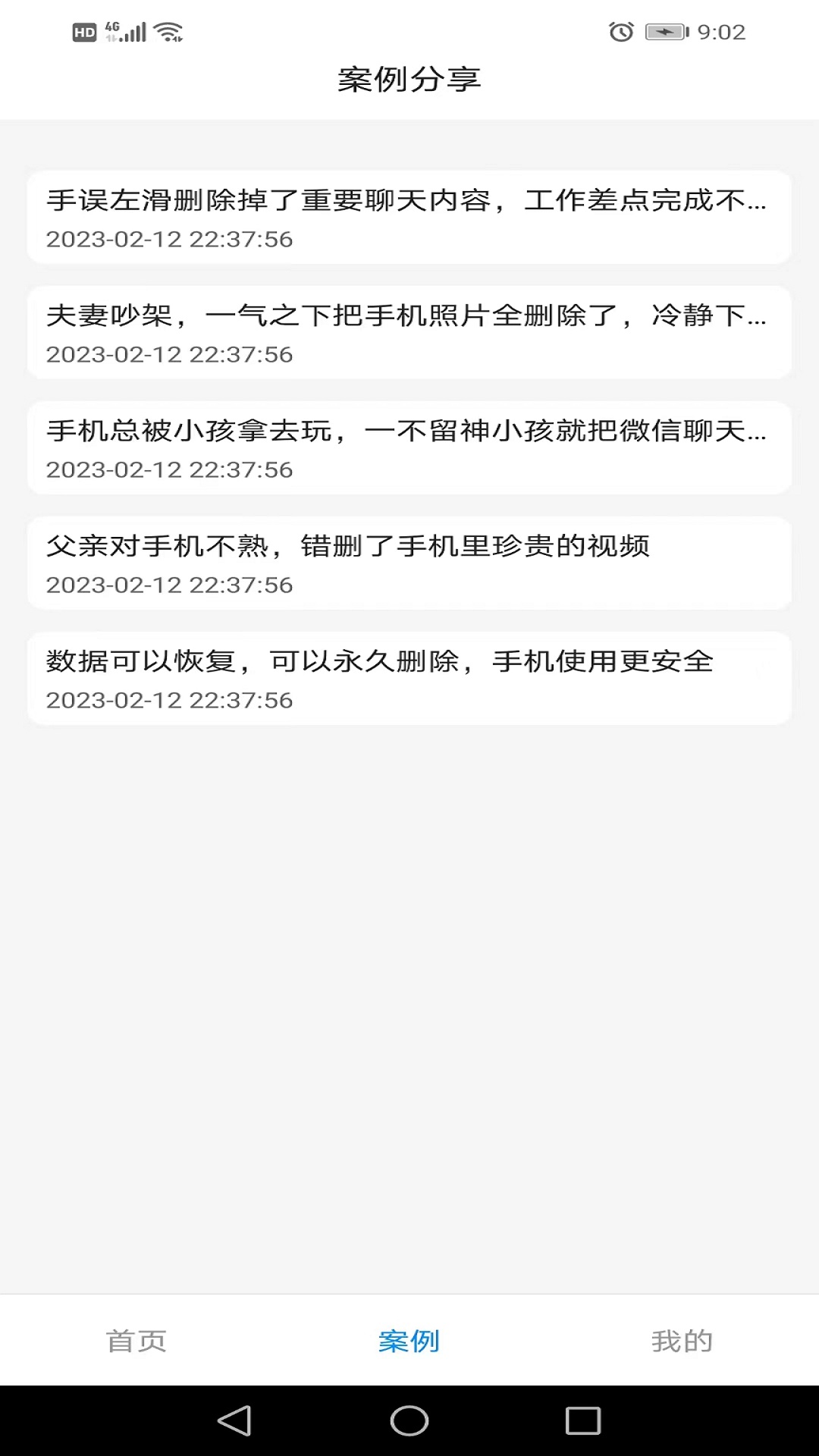Image resolution: width=819 pixels, height=1456 pixels.
Task: Tap the HD icon in status bar
Action: pos(83,32)
